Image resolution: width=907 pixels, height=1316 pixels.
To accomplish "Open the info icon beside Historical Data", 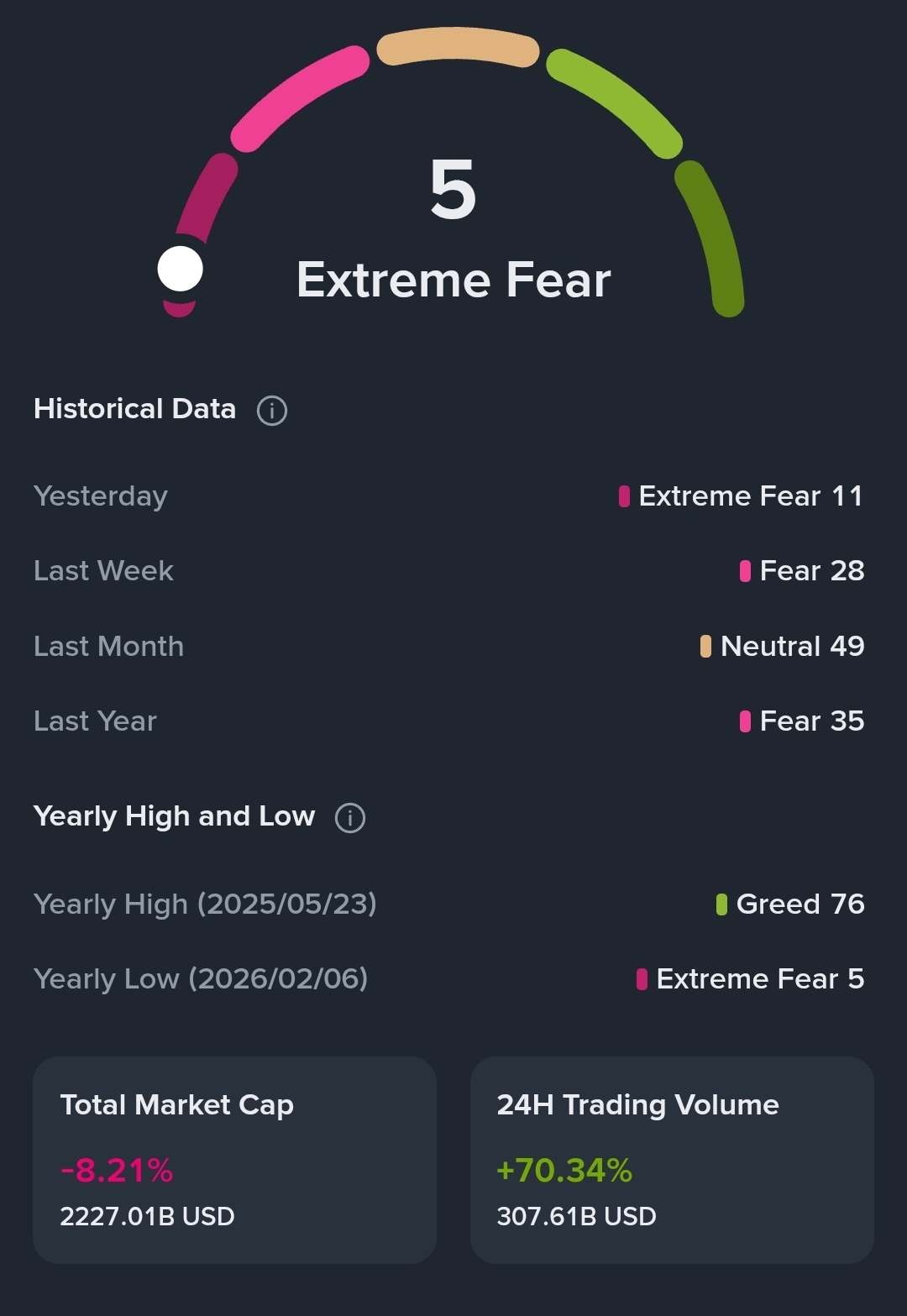I will tap(271, 411).
